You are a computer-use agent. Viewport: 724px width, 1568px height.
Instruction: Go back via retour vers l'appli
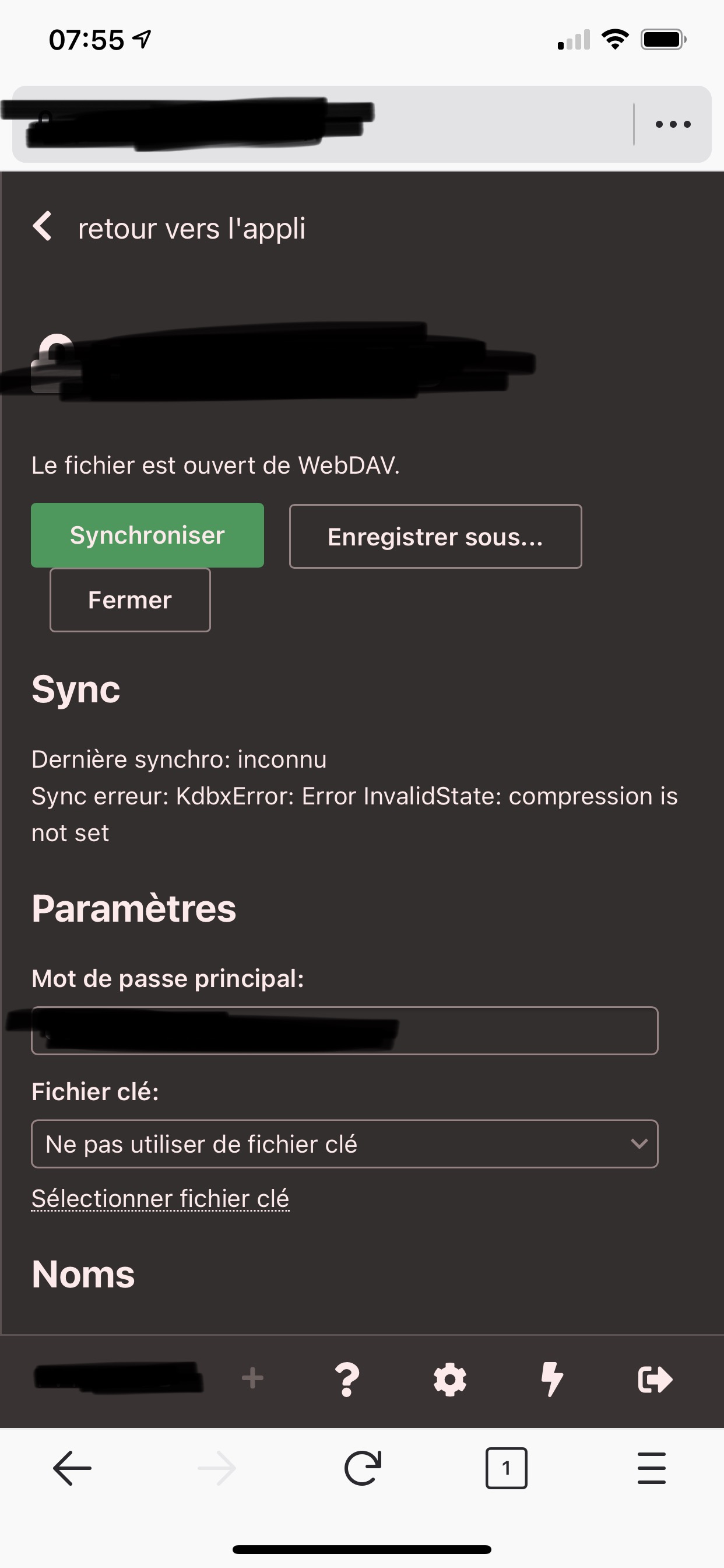168,228
